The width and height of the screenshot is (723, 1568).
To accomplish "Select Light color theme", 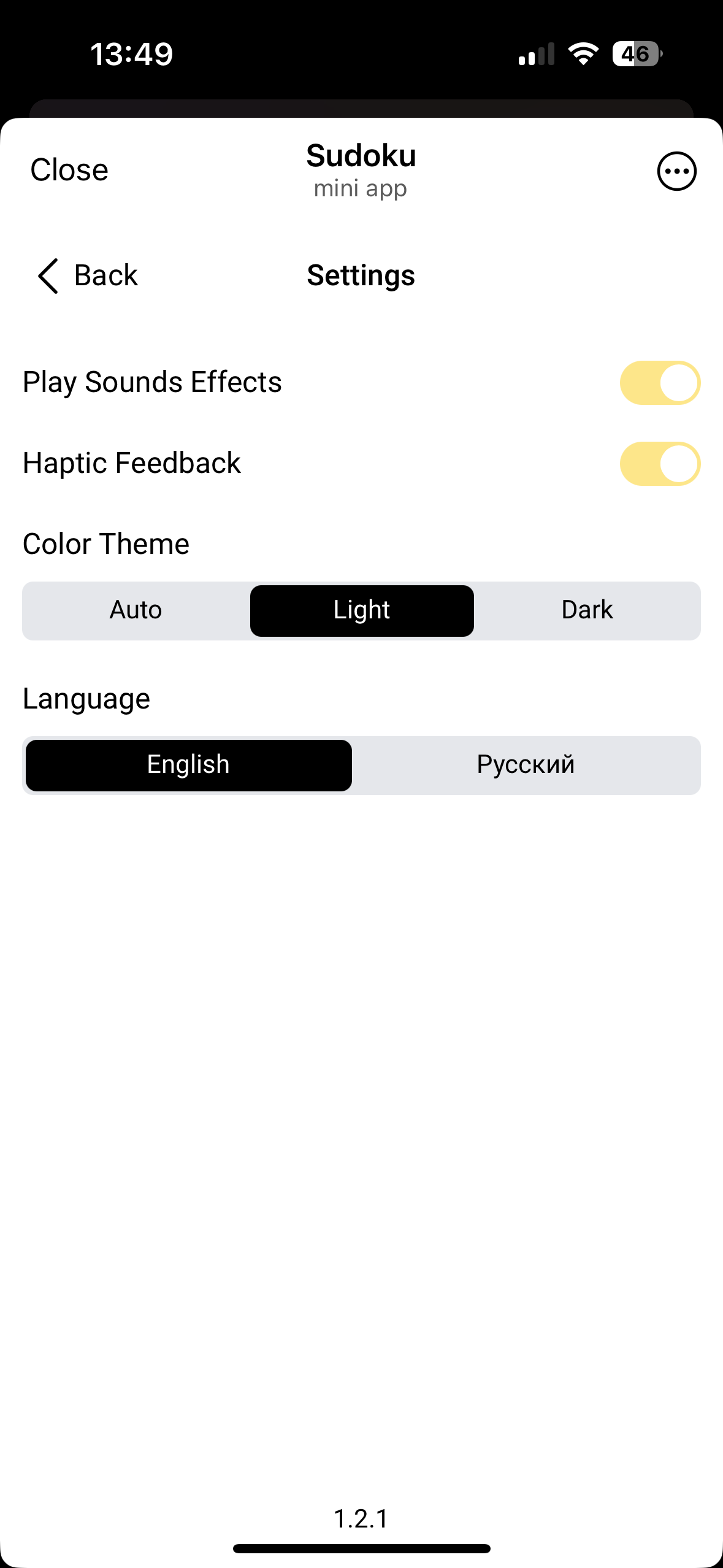I will pyautogui.click(x=362, y=610).
